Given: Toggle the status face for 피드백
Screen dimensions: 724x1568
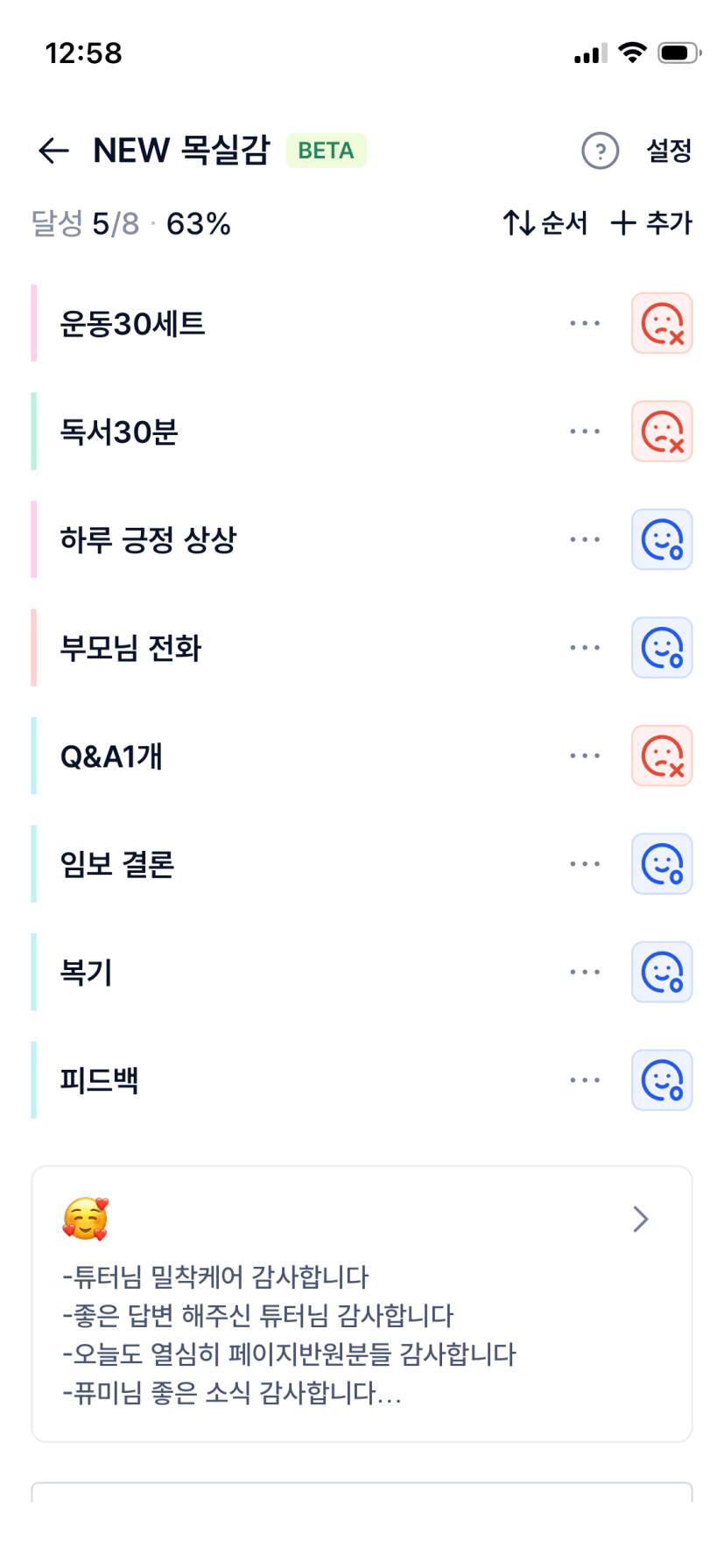Looking at the screenshot, I should click(662, 1080).
